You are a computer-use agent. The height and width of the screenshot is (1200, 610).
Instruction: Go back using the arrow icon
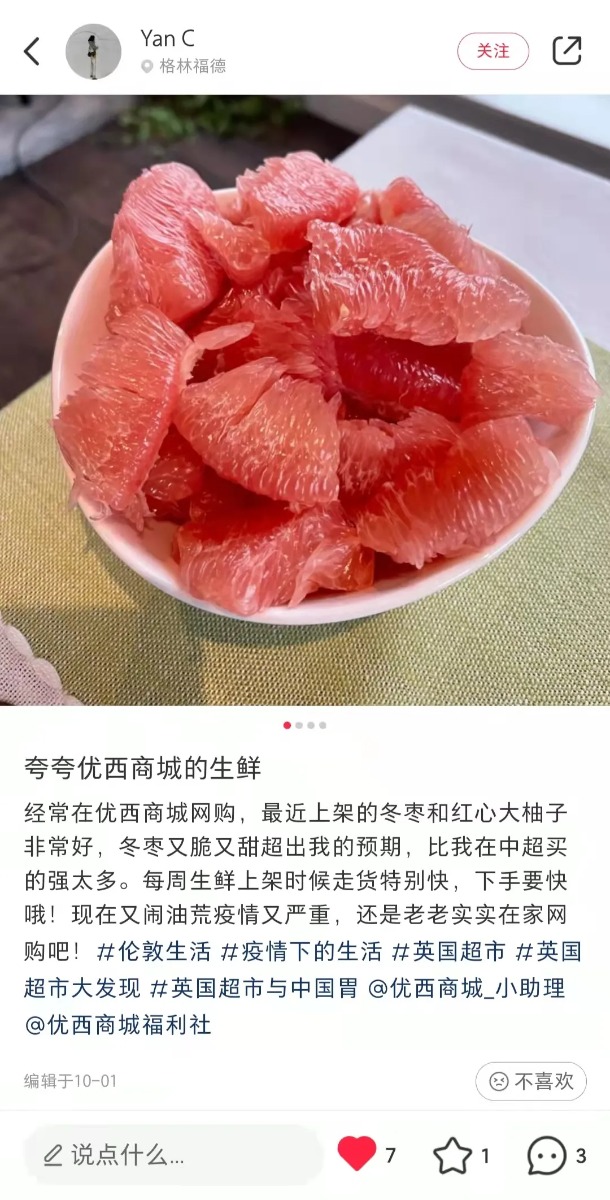(x=32, y=51)
